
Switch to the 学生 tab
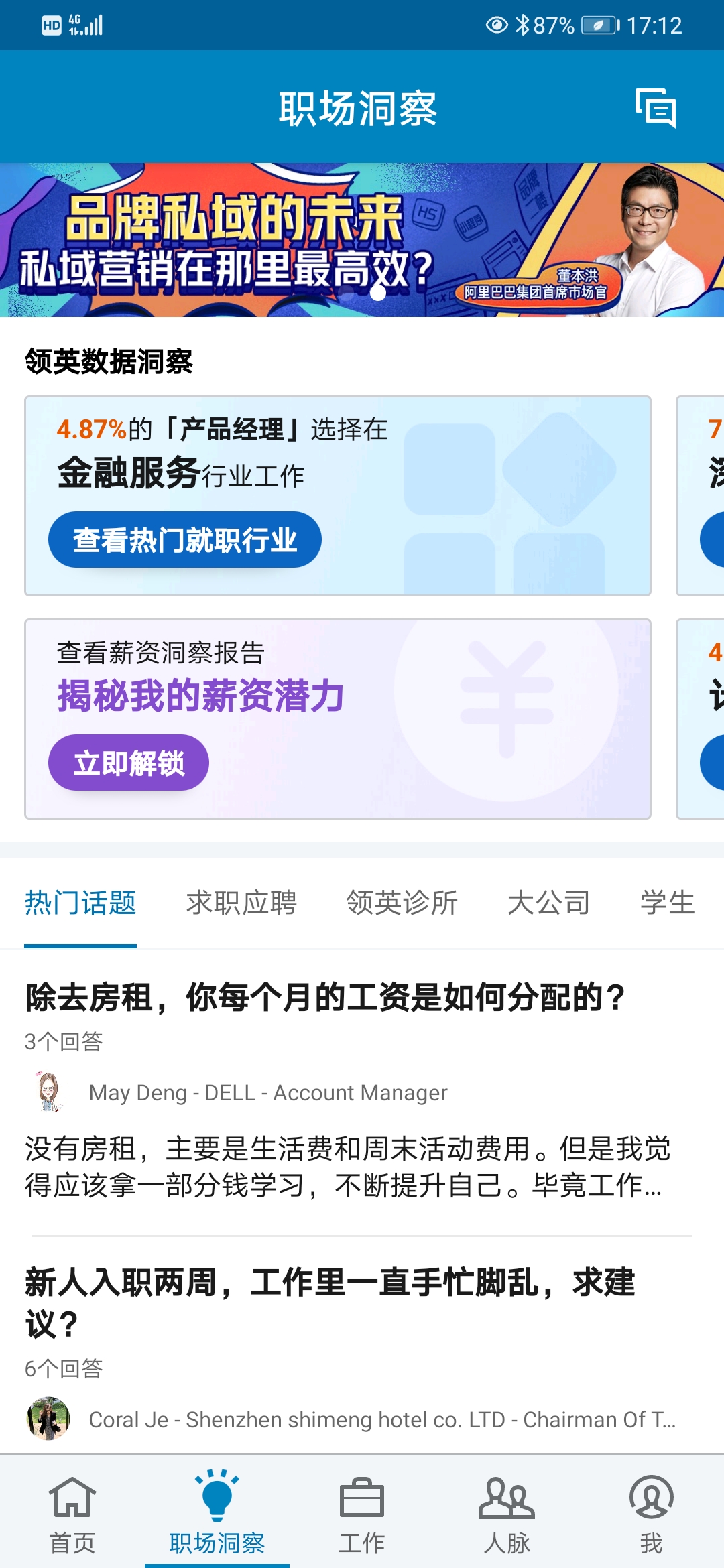(x=666, y=903)
